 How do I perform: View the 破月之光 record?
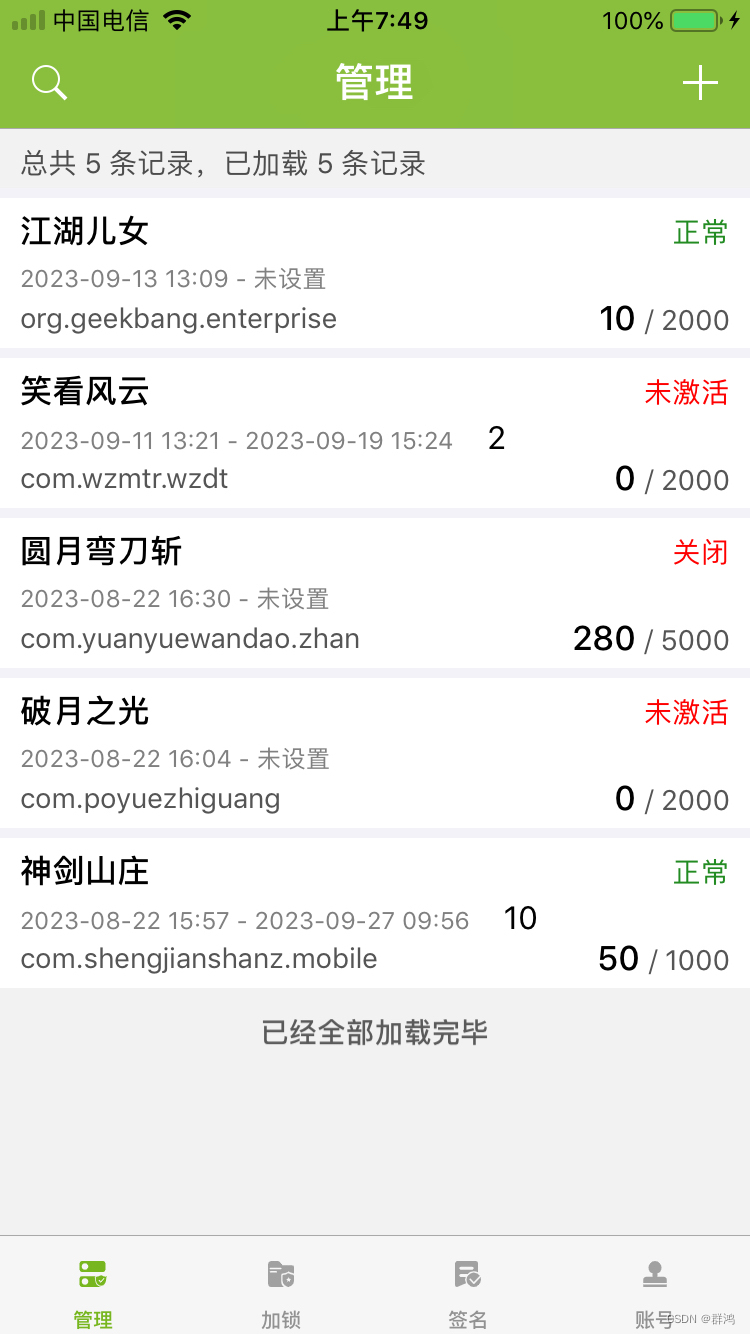click(375, 753)
